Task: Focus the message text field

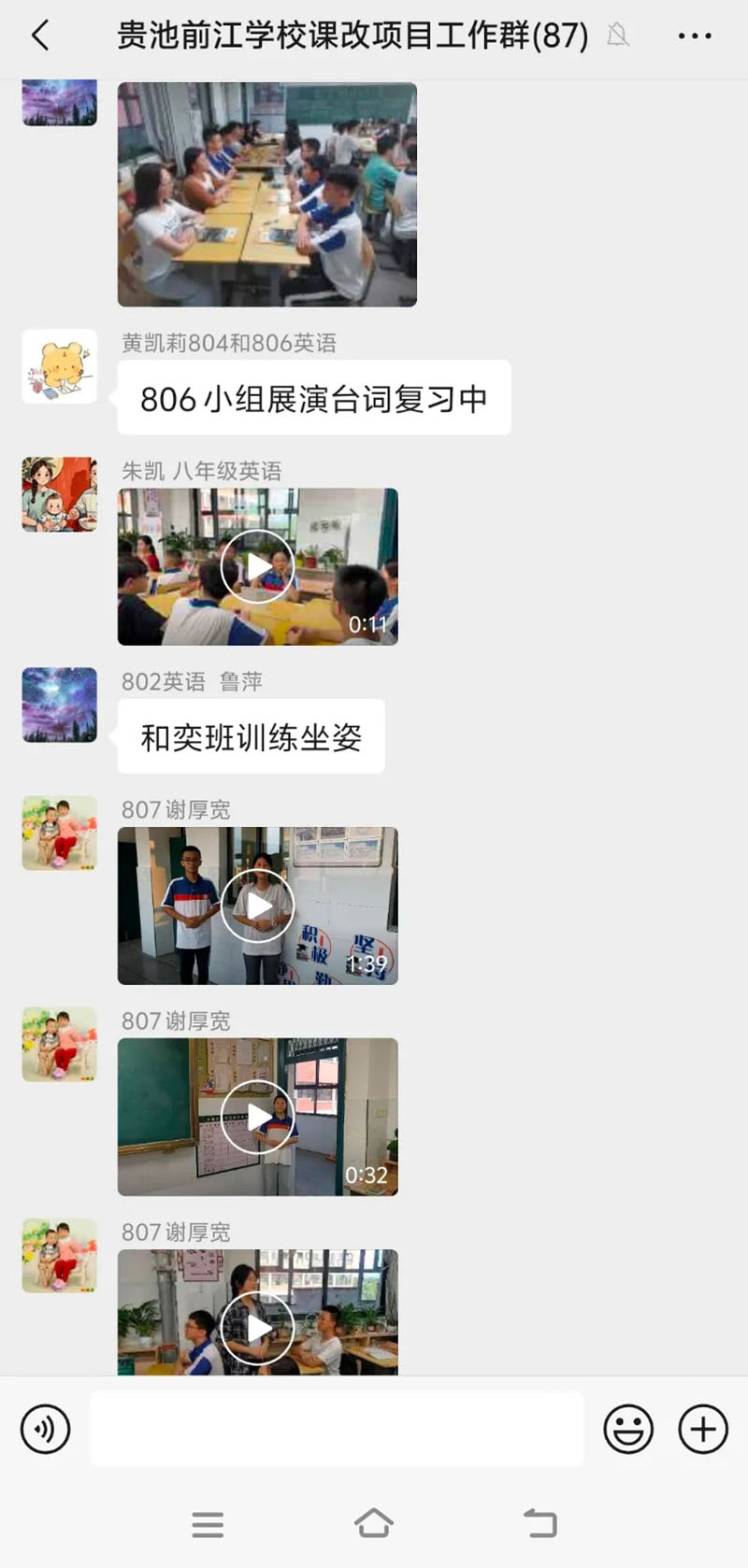Action: 337,1429
